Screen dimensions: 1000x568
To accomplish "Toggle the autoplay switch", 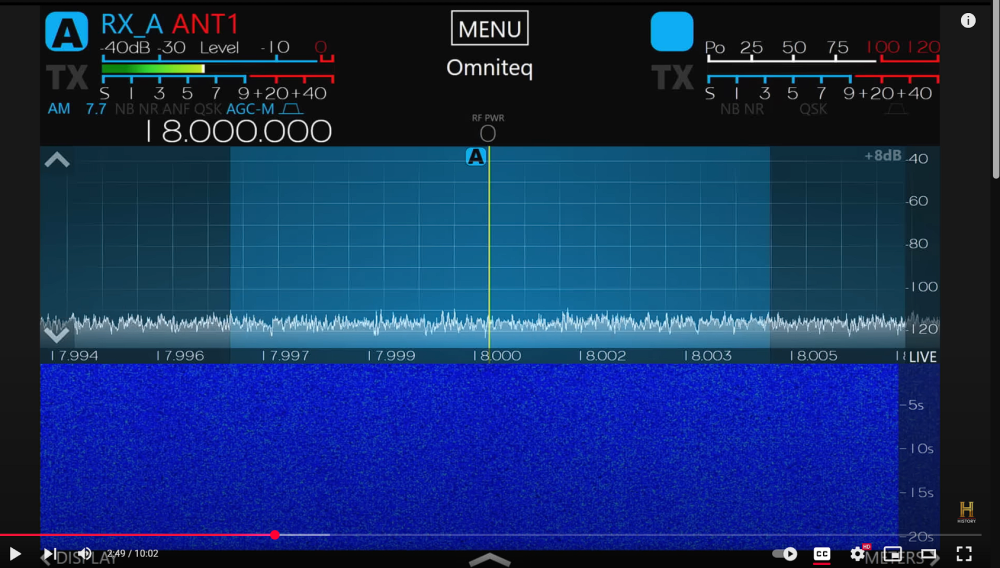I will point(786,553).
